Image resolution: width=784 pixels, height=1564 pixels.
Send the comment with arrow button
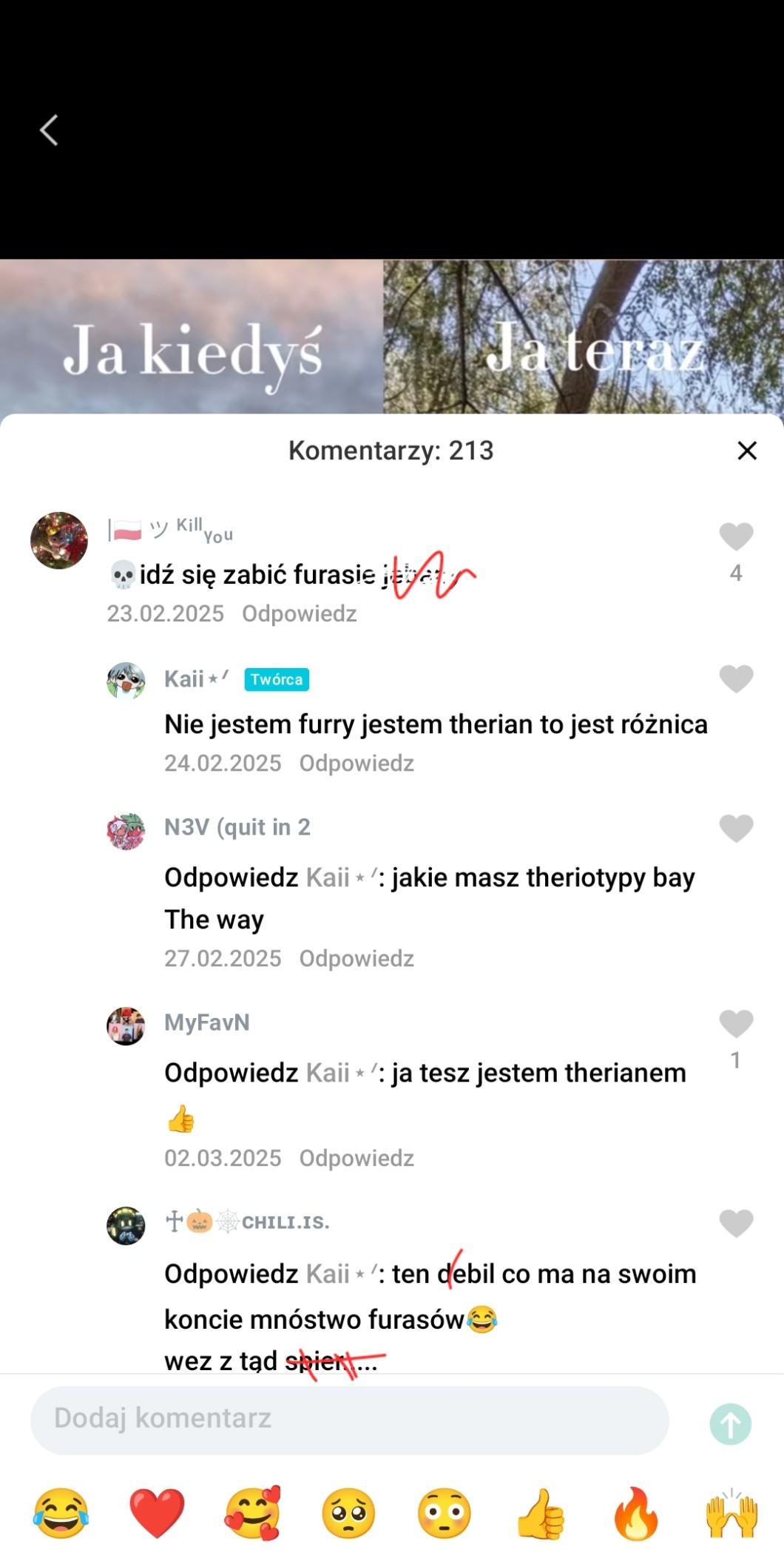click(730, 1424)
